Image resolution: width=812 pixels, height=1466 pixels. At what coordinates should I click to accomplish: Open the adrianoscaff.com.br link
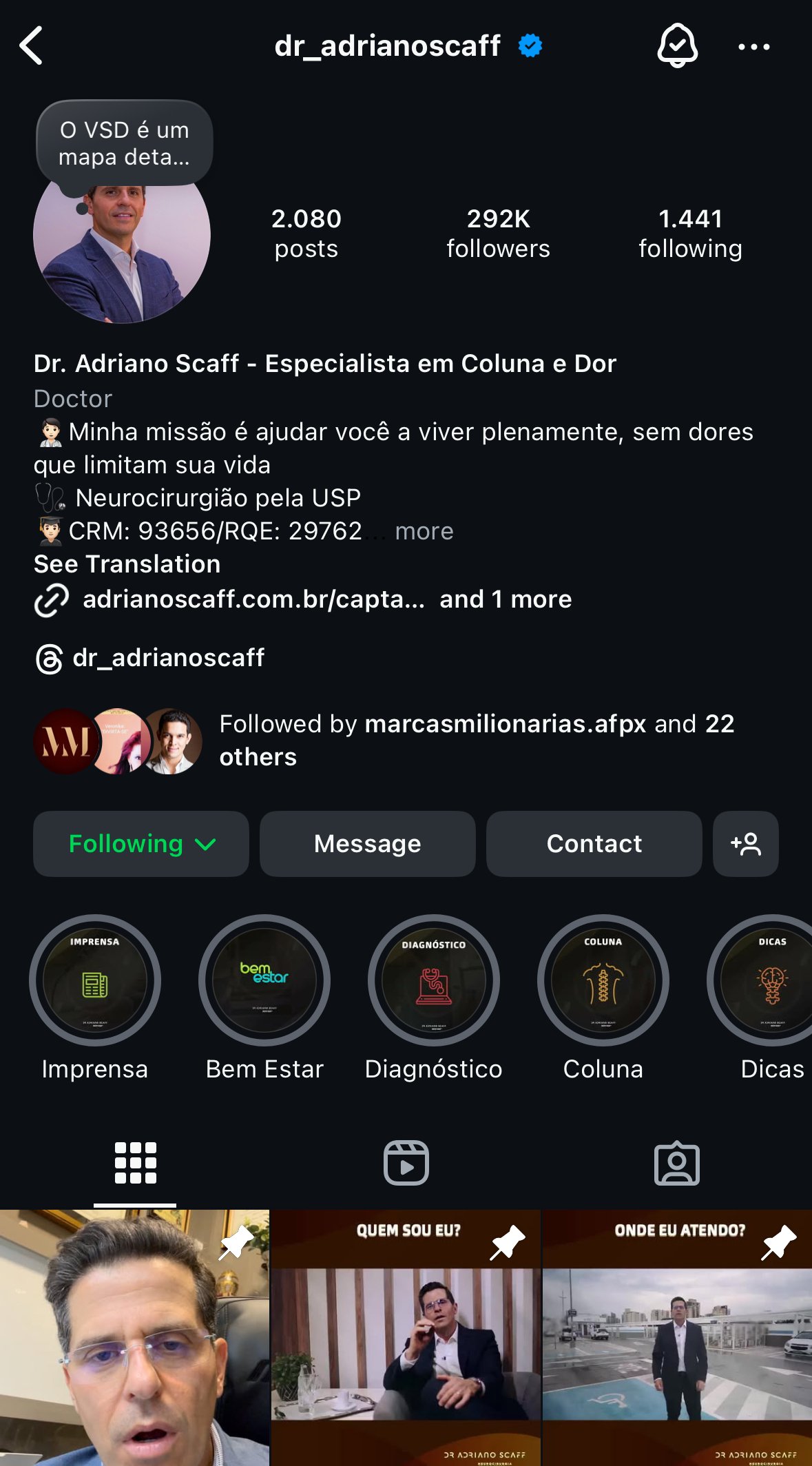[253, 599]
